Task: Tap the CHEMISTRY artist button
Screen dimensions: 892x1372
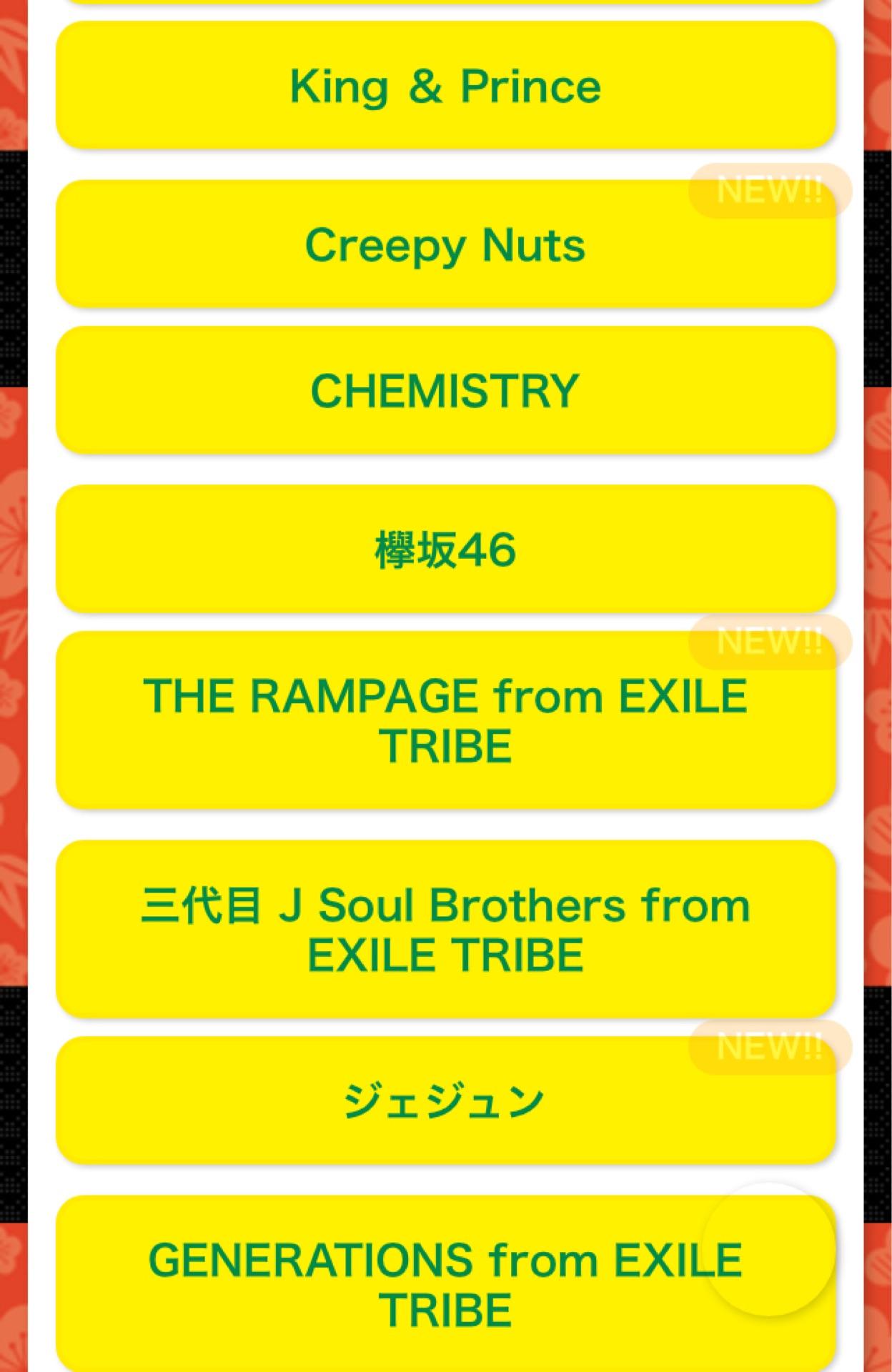Action: 445,390
